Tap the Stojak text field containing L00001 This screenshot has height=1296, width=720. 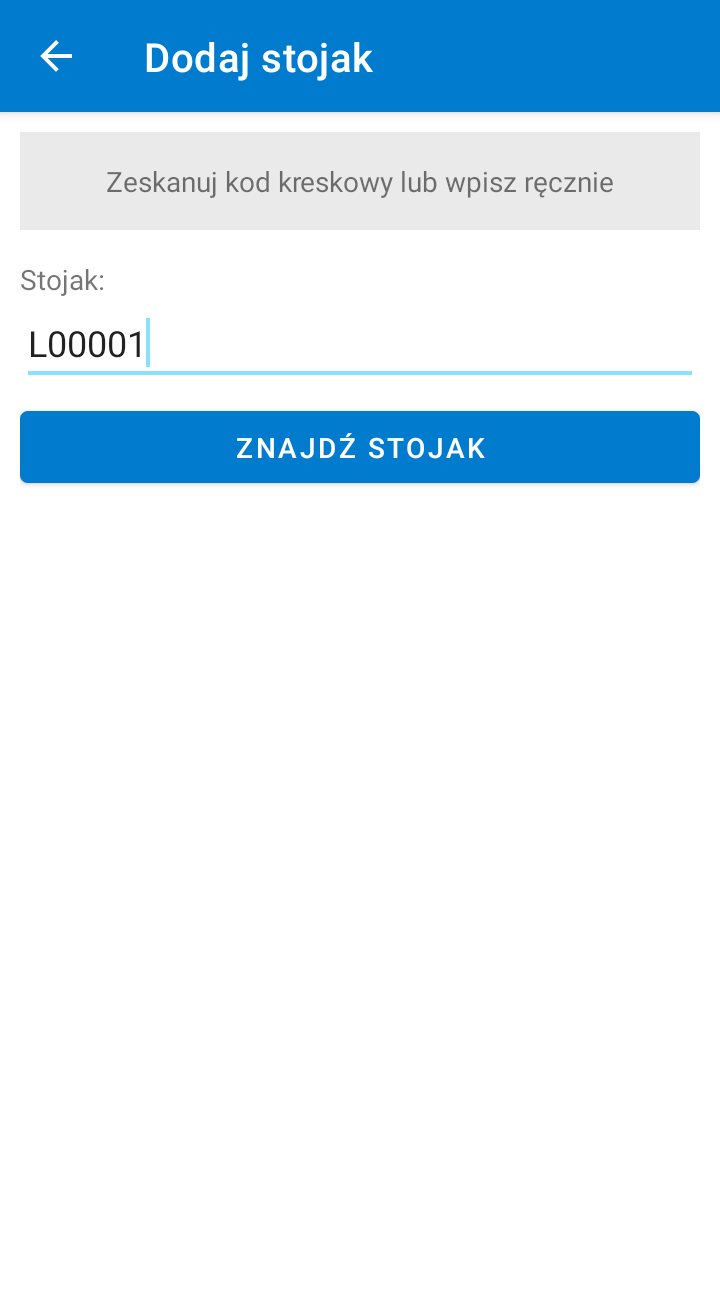click(x=359, y=346)
